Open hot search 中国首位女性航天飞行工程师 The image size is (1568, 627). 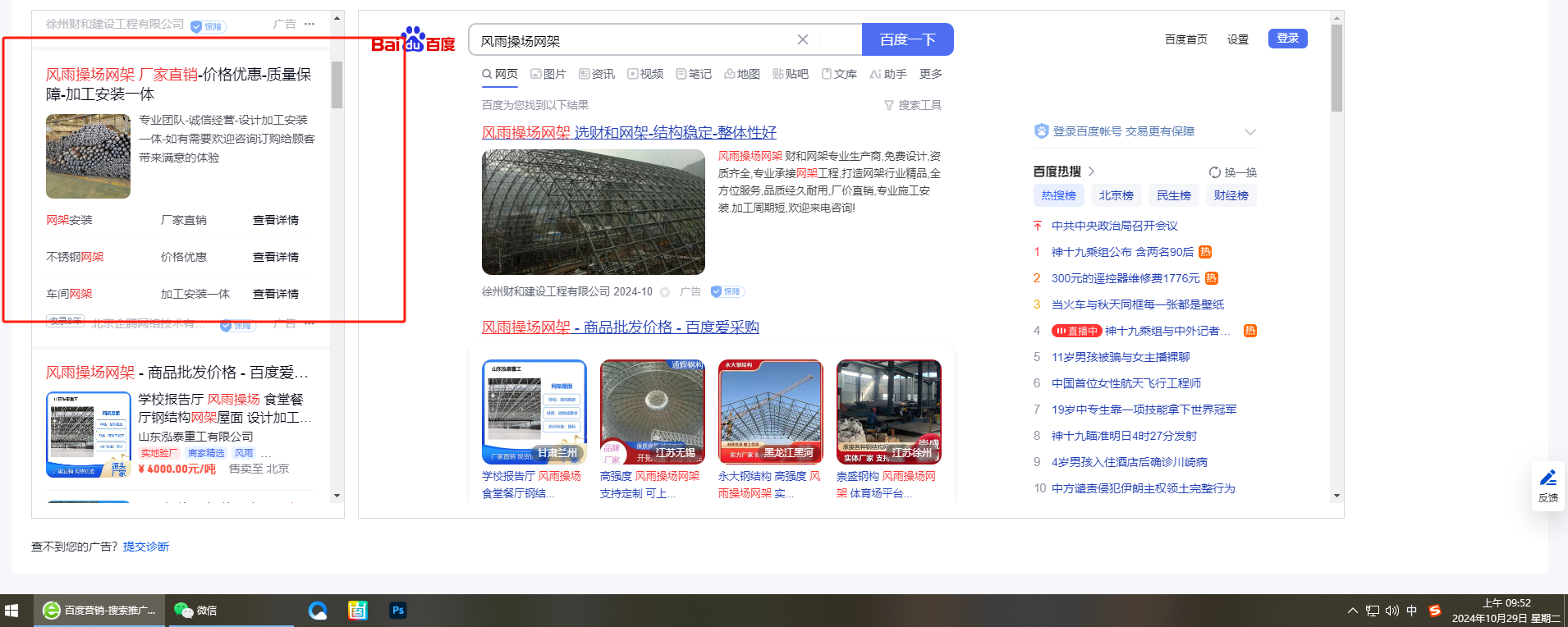(1126, 383)
